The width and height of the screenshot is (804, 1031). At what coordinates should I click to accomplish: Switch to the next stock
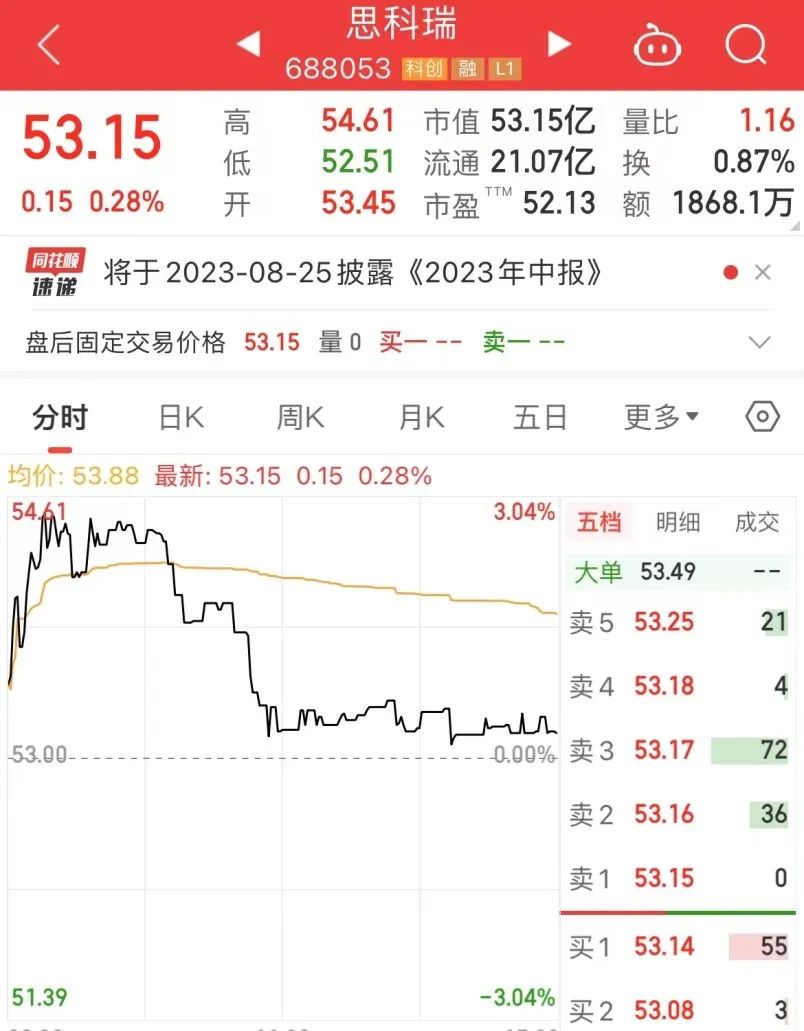coord(559,44)
